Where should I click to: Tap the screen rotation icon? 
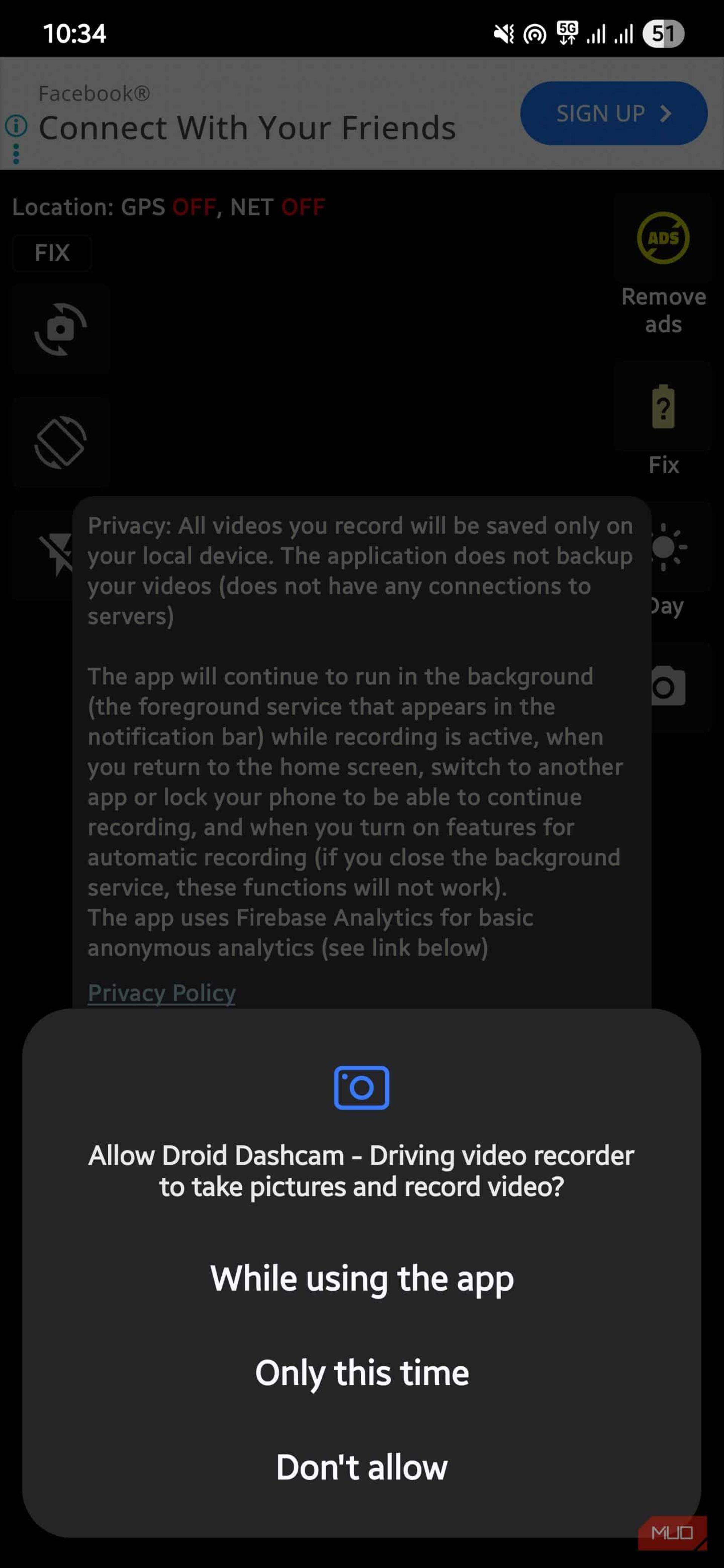click(x=60, y=443)
